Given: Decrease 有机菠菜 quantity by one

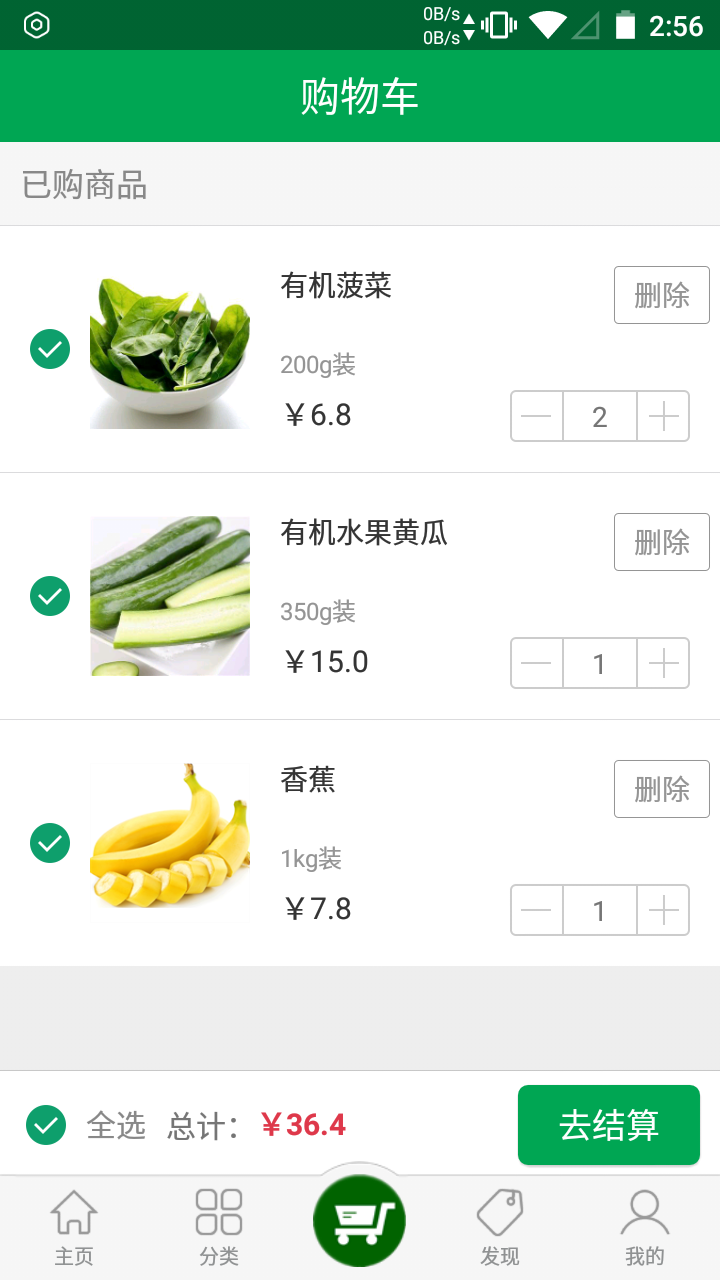Looking at the screenshot, I should [537, 416].
